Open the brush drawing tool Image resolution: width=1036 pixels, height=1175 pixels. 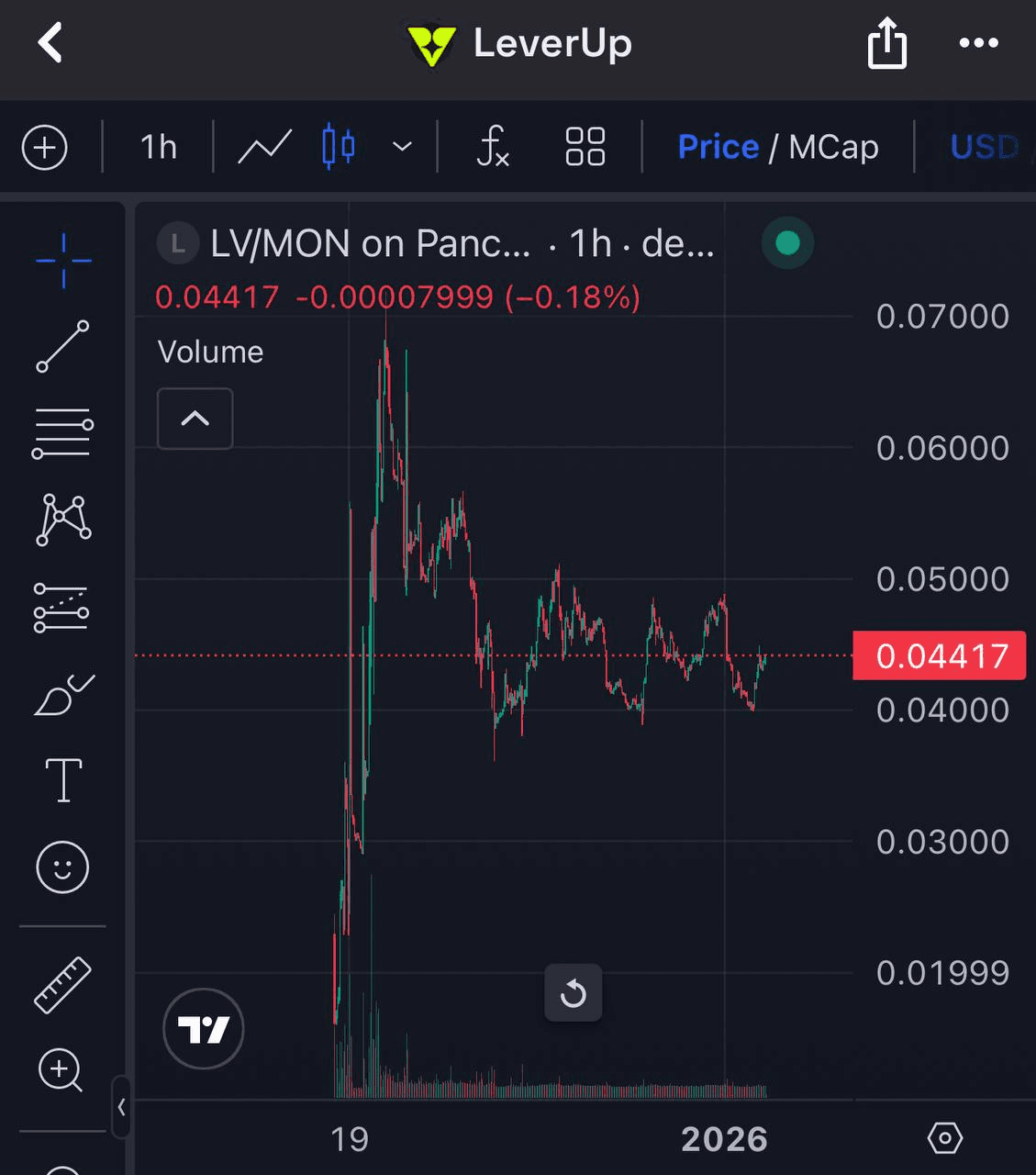(x=62, y=695)
